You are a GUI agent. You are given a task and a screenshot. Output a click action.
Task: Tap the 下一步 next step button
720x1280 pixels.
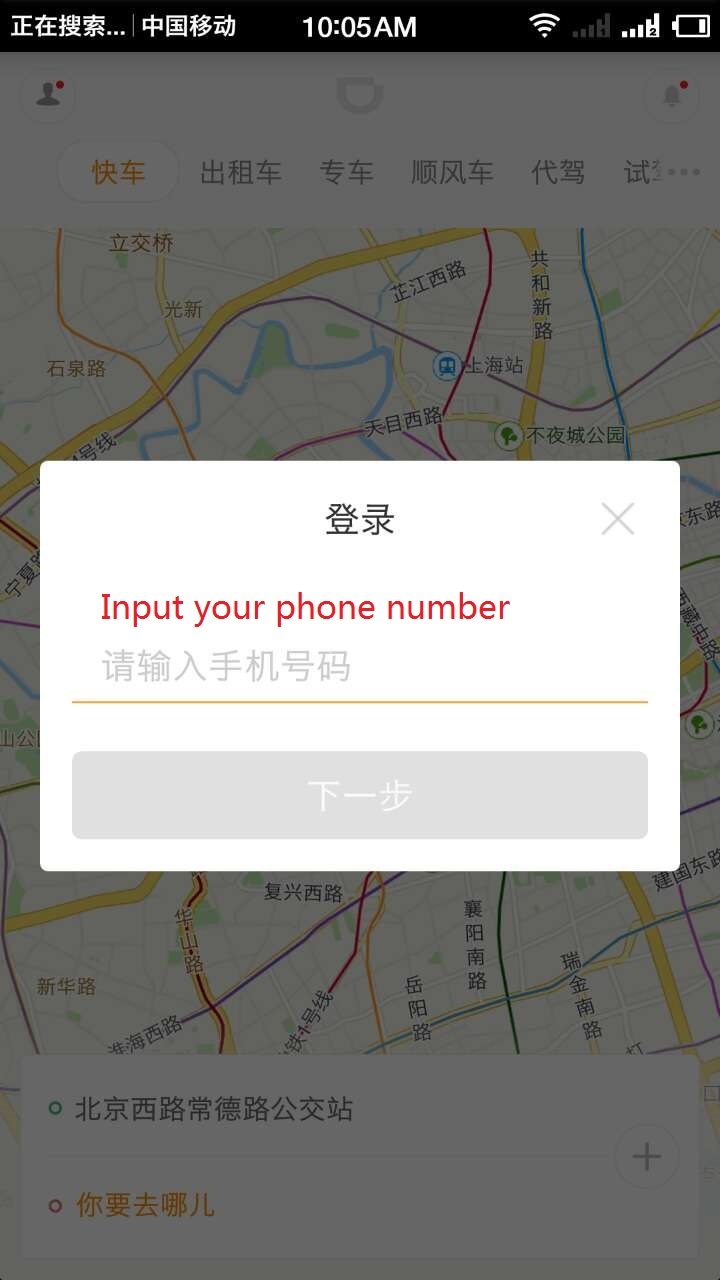[360, 795]
